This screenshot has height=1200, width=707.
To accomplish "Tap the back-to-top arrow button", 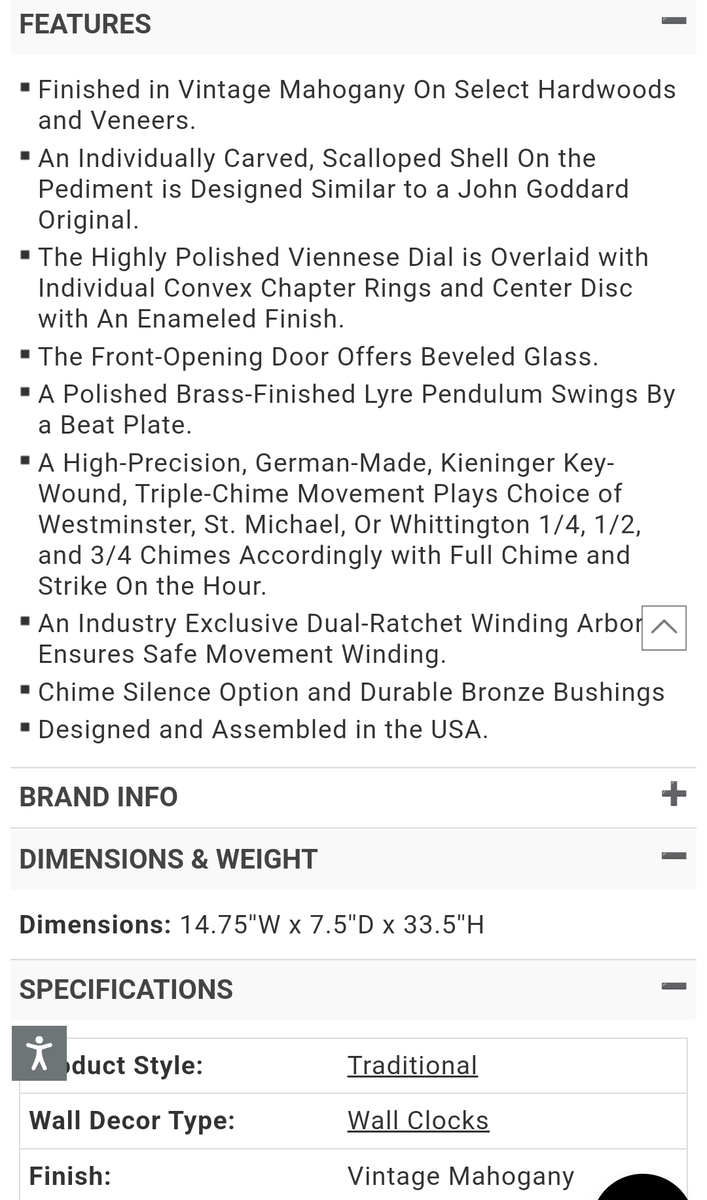I will pyautogui.click(x=664, y=628).
